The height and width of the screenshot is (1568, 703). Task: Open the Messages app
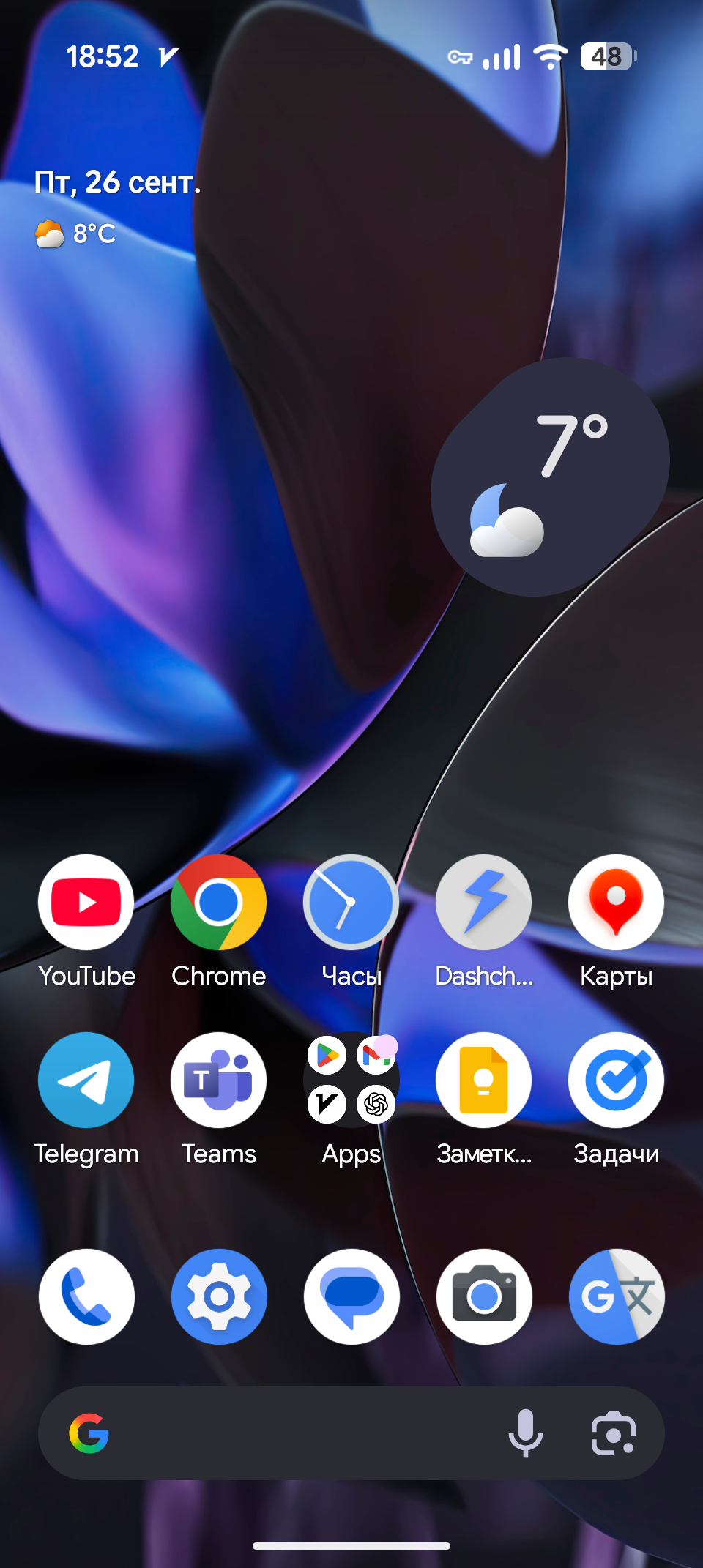[x=351, y=1296]
